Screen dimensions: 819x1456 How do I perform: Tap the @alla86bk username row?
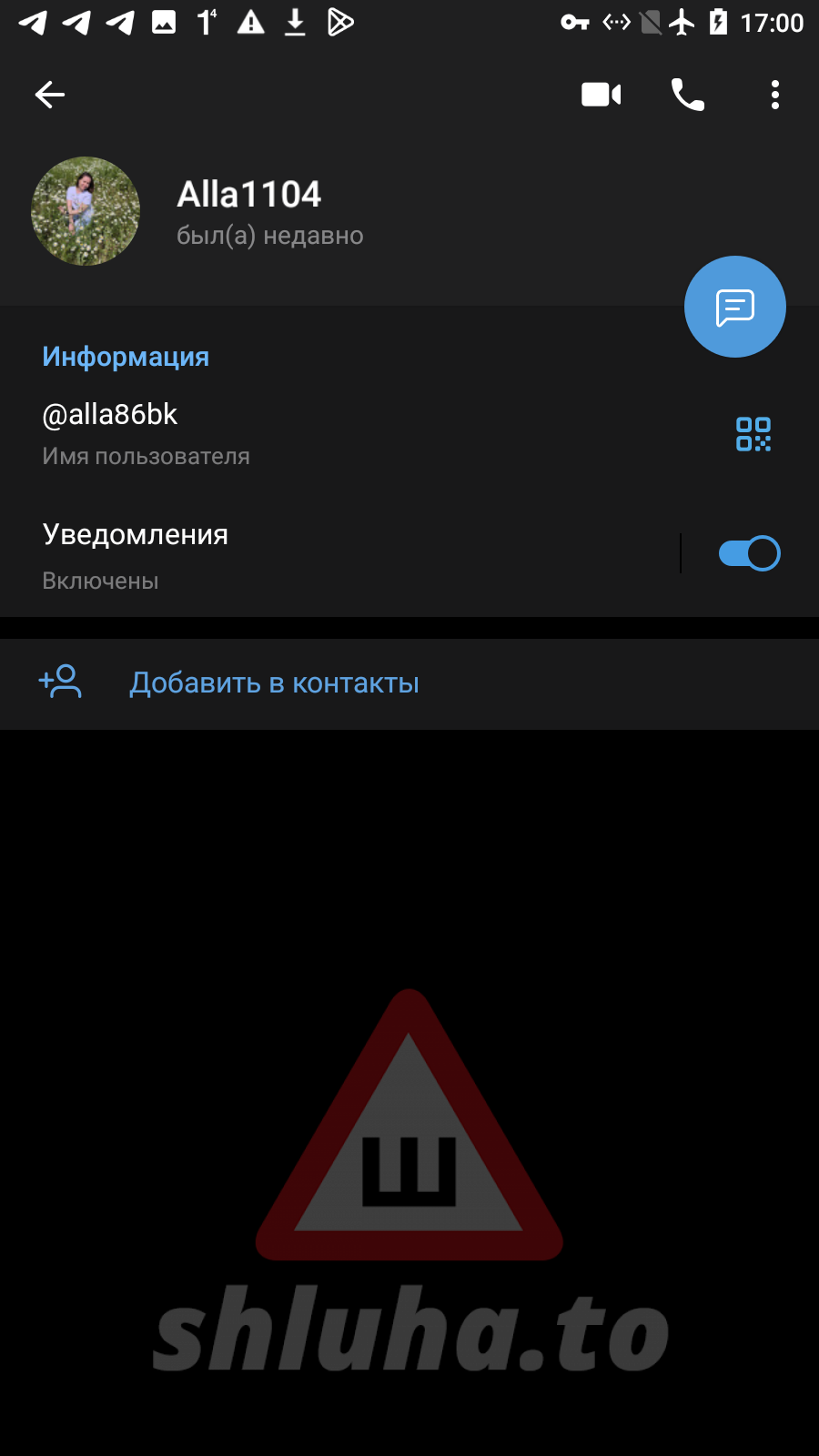click(x=273, y=433)
